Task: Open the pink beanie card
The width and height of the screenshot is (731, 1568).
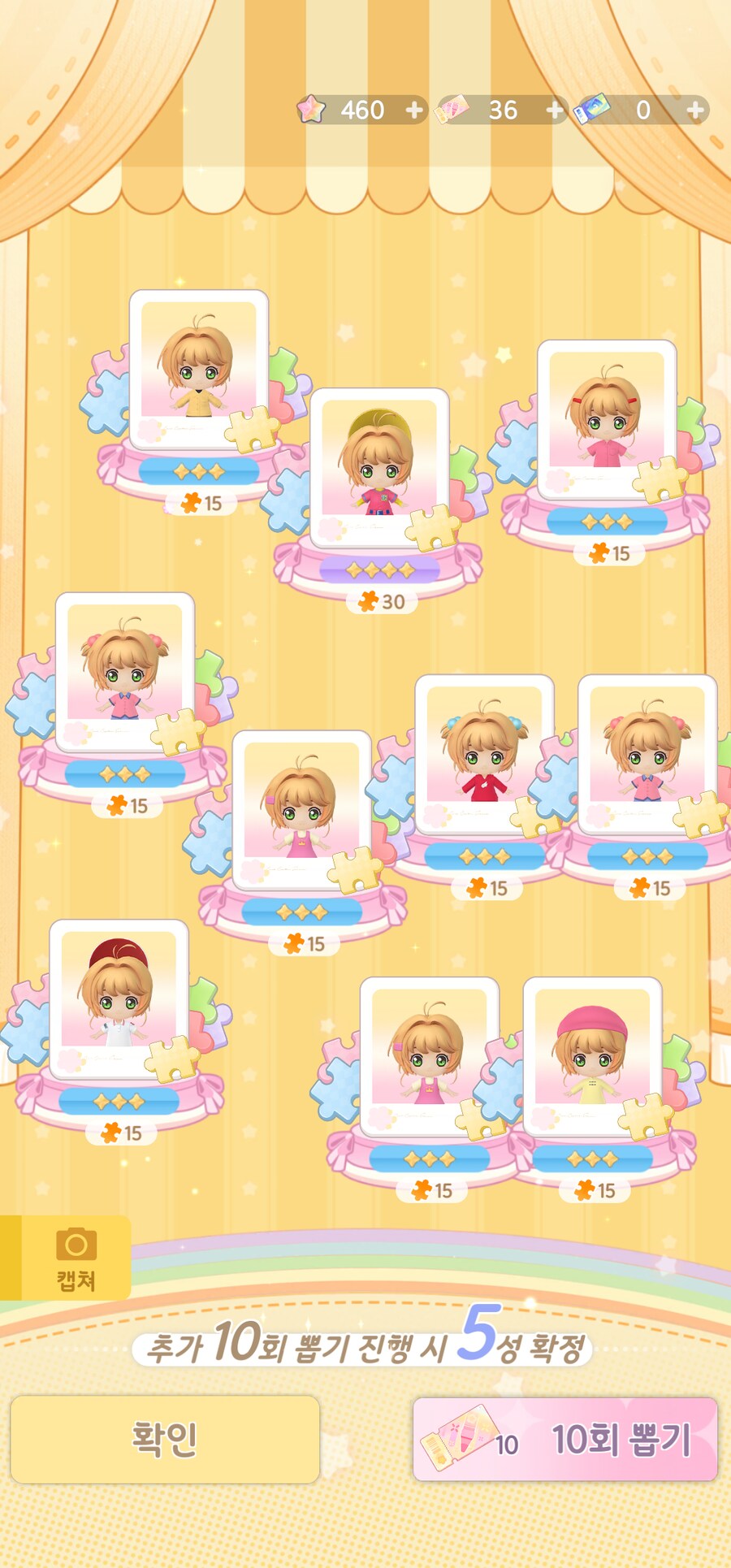Action: point(592,1055)
